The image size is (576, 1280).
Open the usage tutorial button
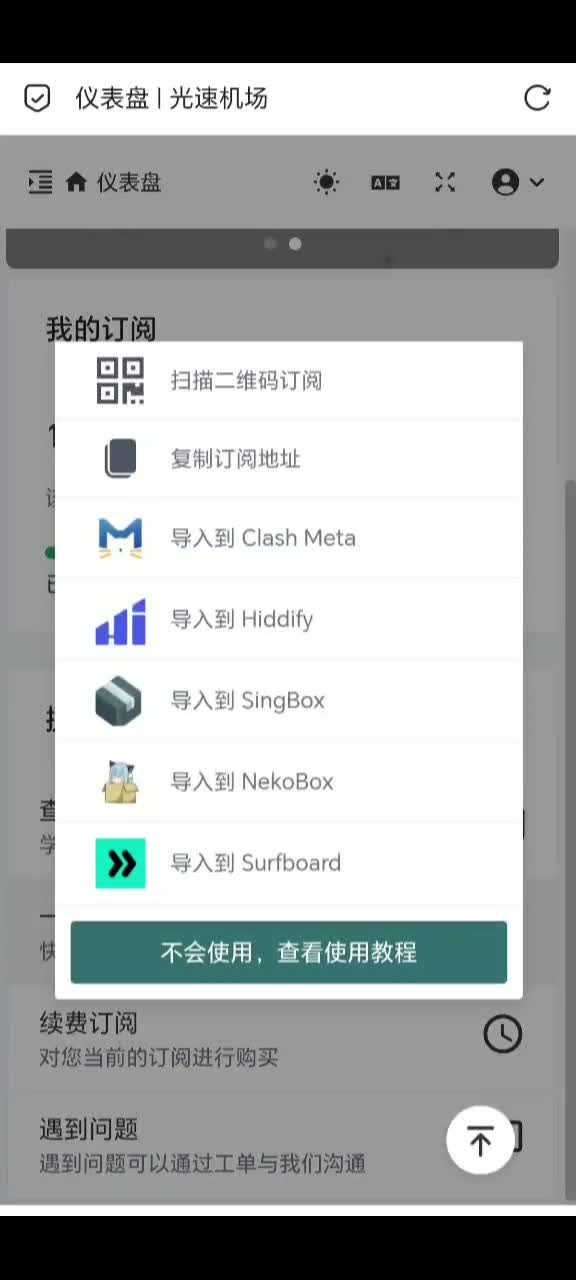(x=288, y=952)
